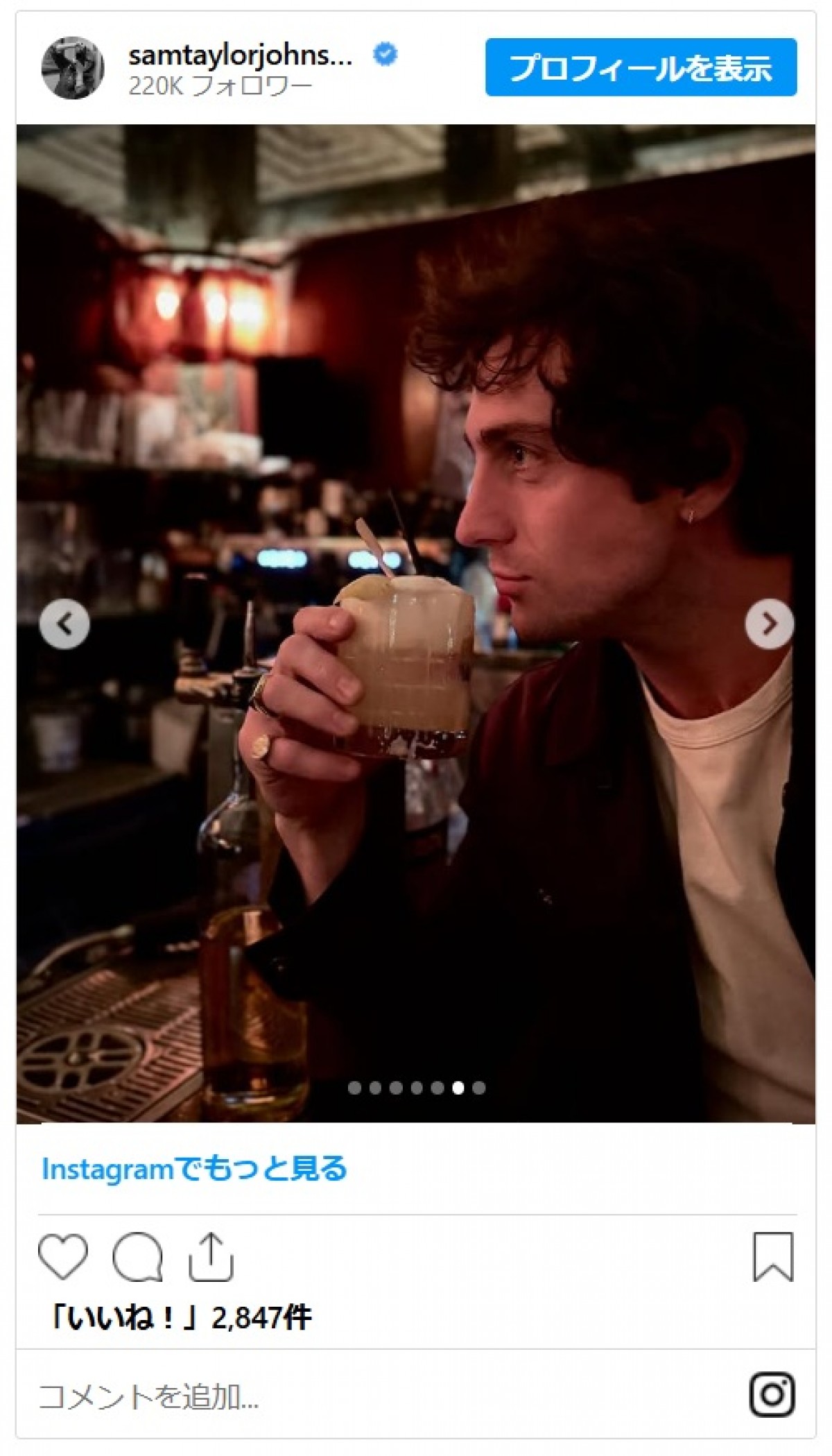Viewport: 832px width, 1456px height.
Task: Tap the コメントを追加 comment field
Action: click(277, 1396)
